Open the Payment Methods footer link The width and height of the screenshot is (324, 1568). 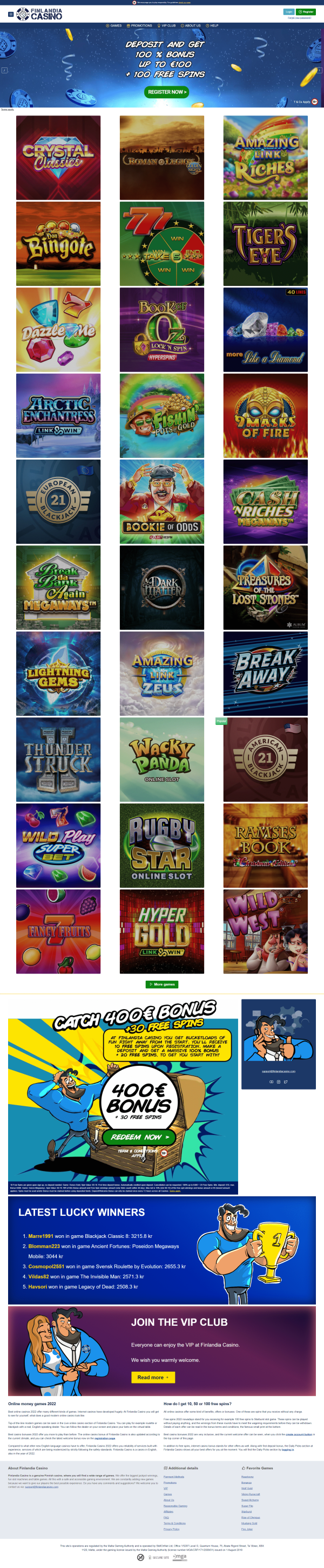coord(173,1477)
